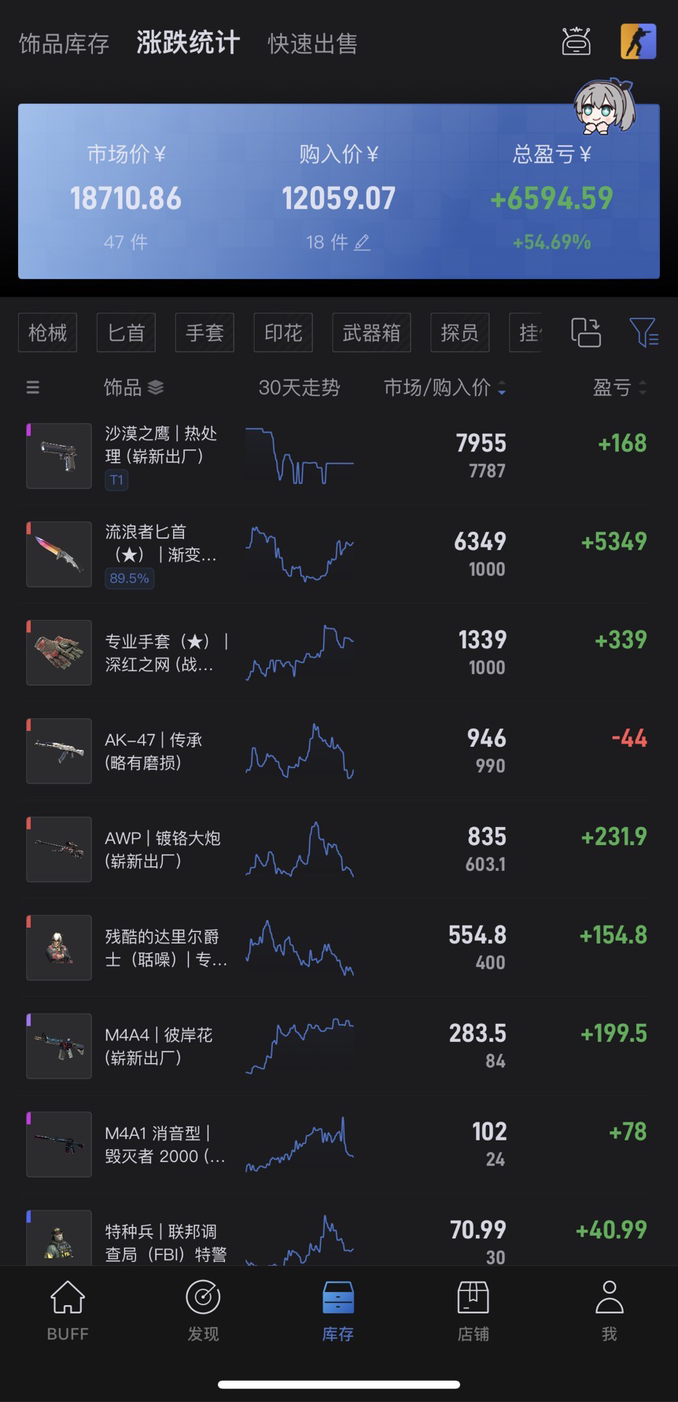678x1402 pixels.
Task: Open the 流浪者匕首 渐变 item
Action: (339, 554)
